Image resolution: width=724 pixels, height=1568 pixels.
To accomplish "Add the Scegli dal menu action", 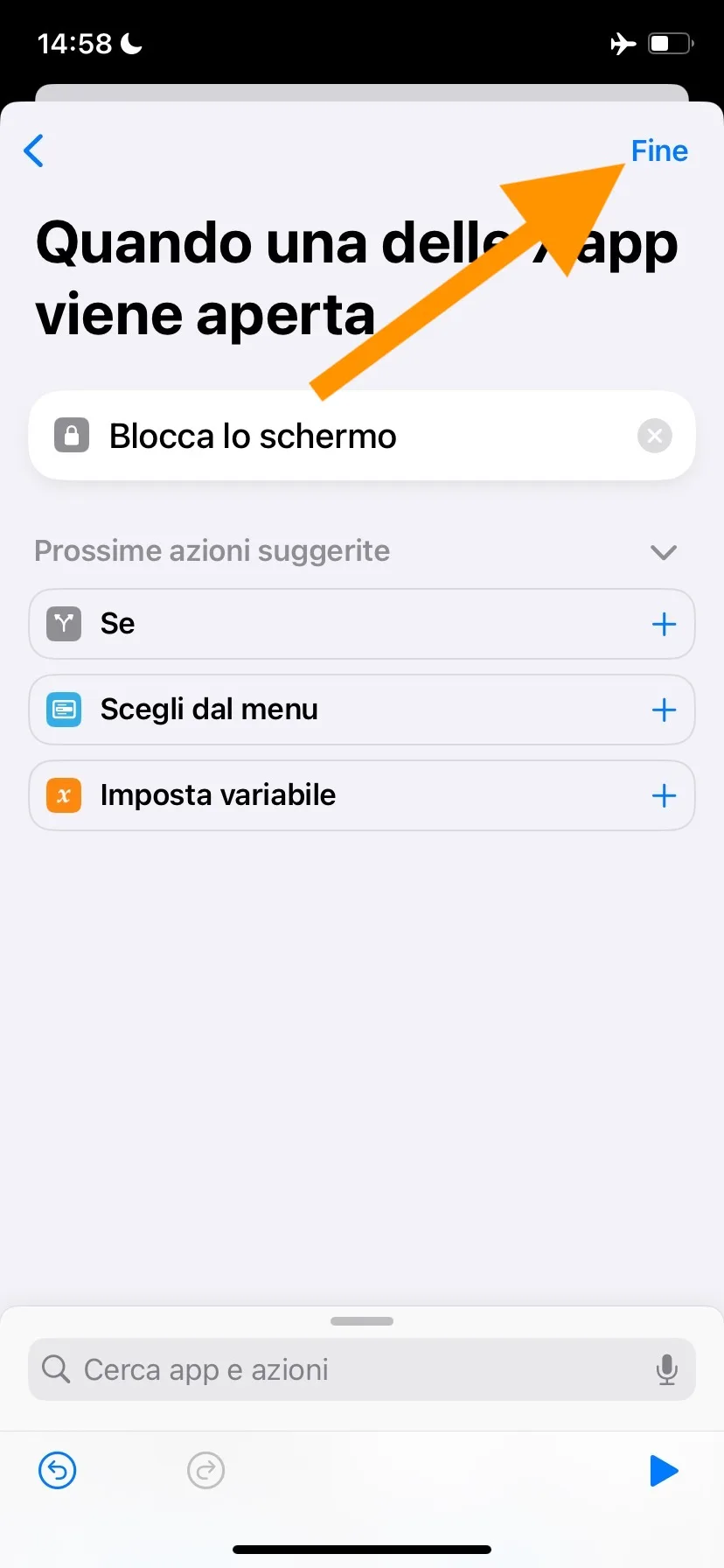I will (664, 710).
